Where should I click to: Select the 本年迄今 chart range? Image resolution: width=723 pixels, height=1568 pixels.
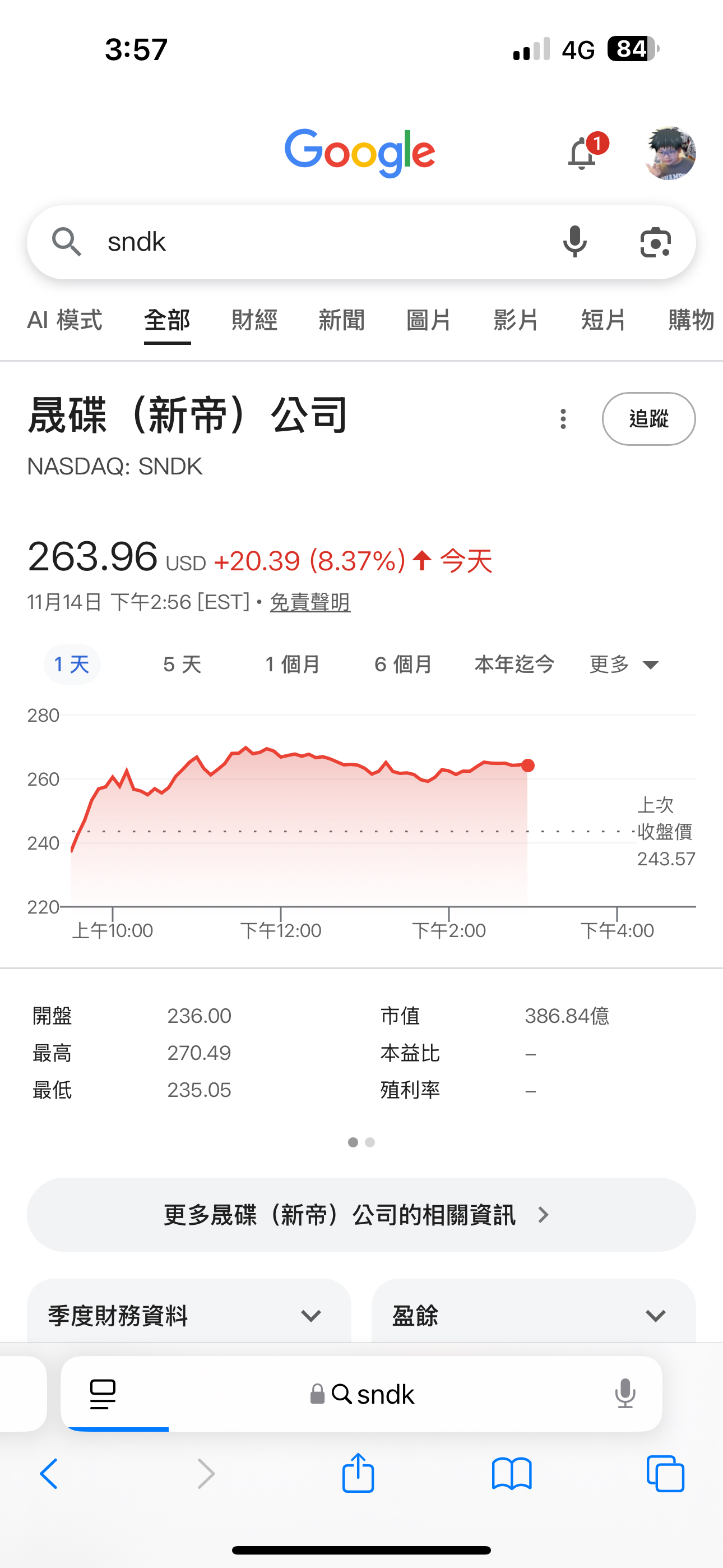[x=515, y=665]
